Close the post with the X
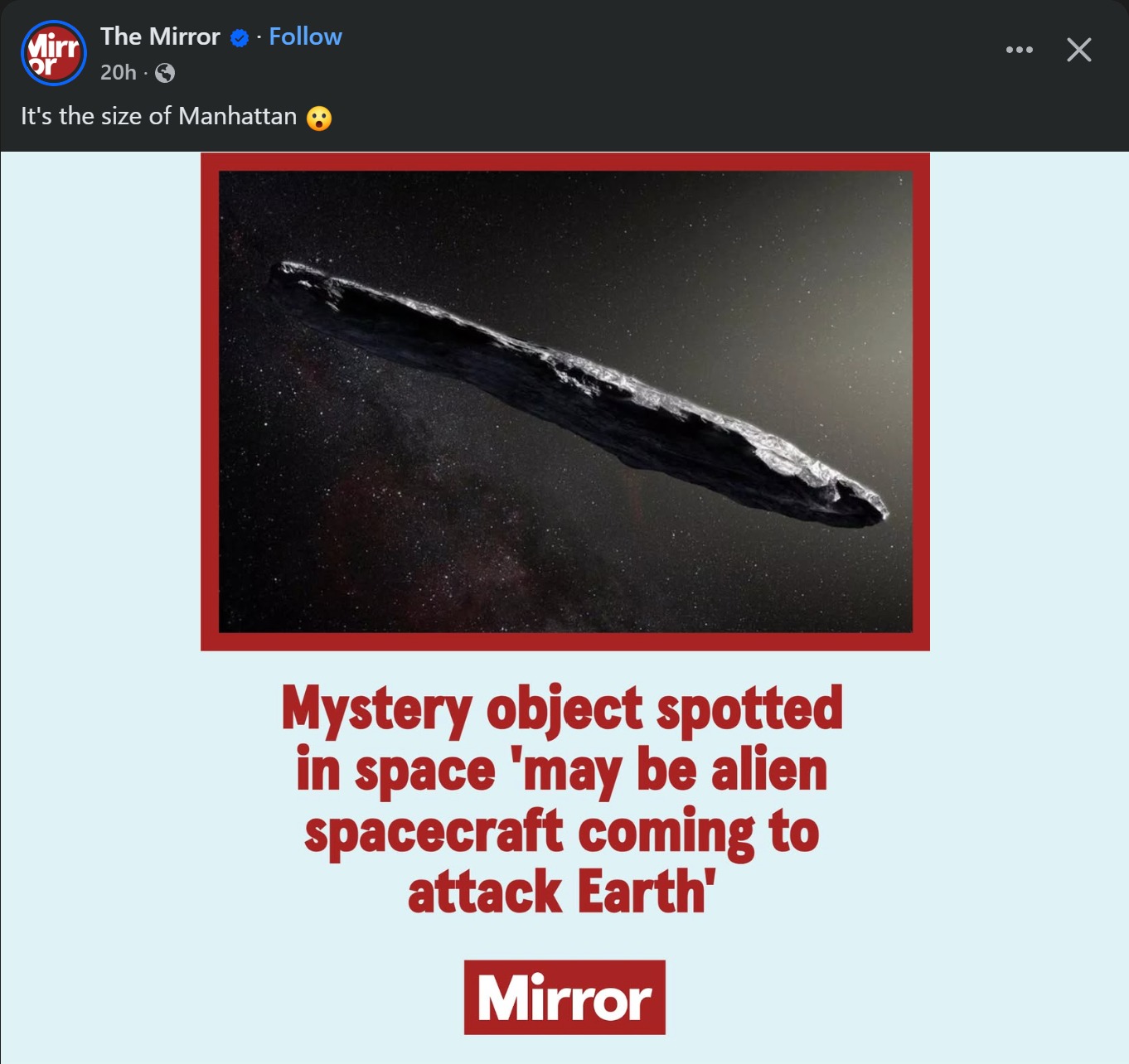 (x=1078, y=50)
